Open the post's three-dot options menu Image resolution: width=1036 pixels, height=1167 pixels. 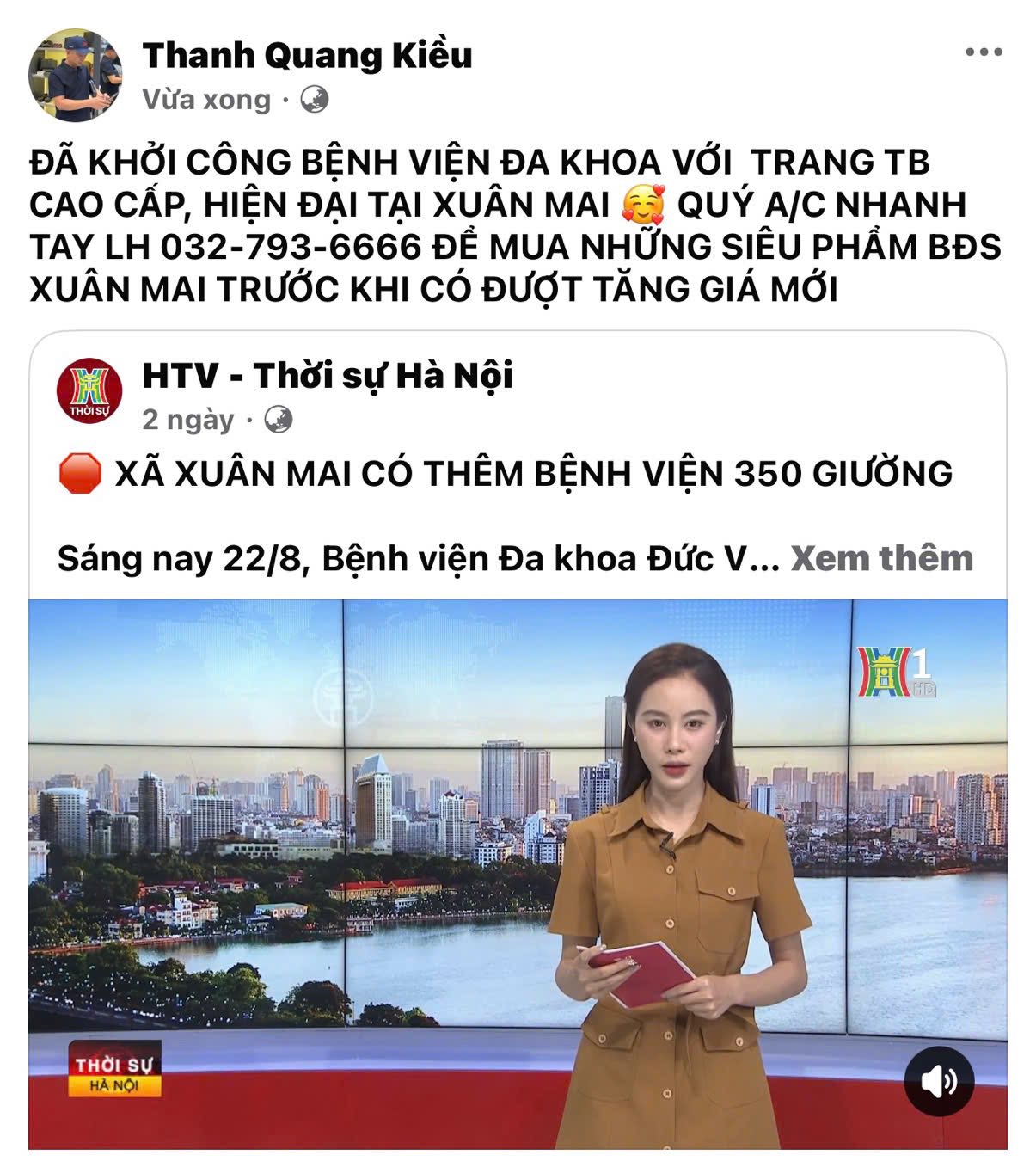click(x=983, y=52)
